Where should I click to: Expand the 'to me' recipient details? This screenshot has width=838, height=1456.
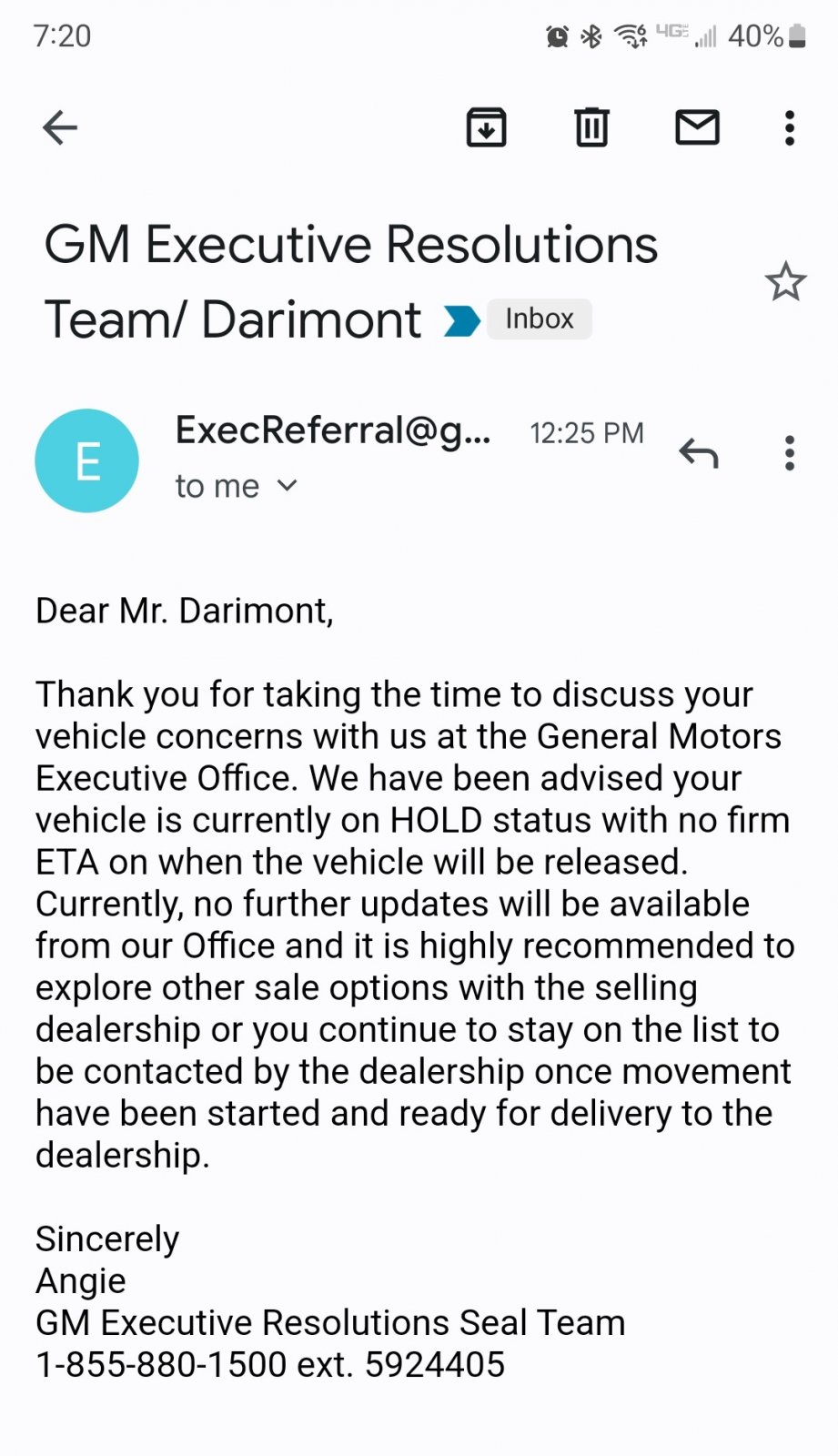click(x=237, y=486)
